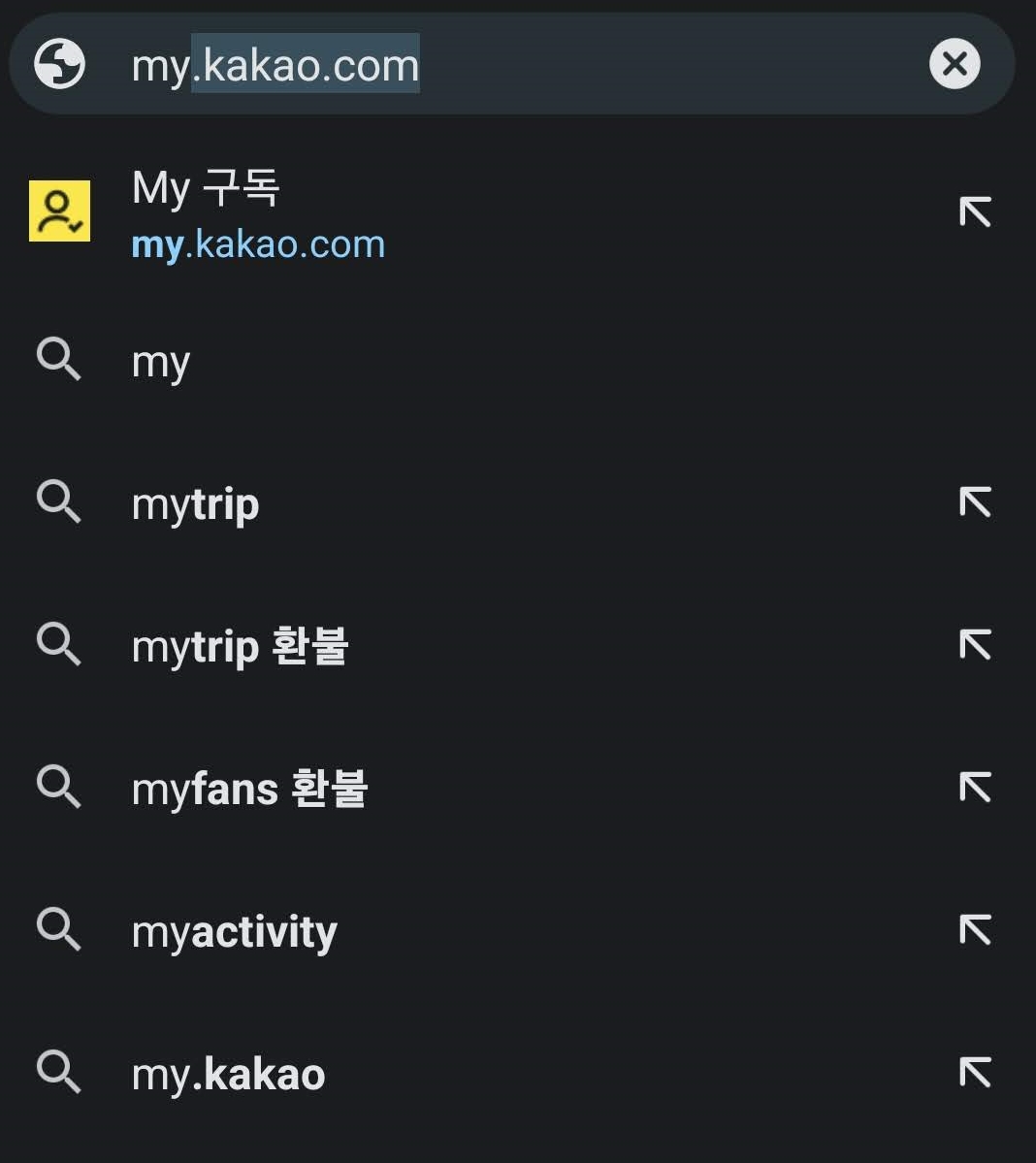Insert 'myactivity' using its arrow icon
1036x1163 pixels.
coord(975,930)
